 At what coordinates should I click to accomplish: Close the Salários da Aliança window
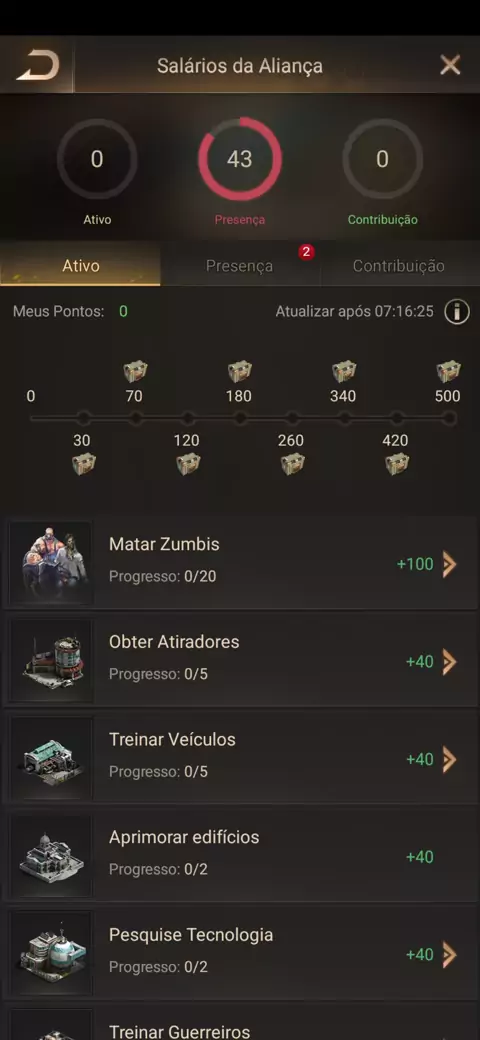450,65
